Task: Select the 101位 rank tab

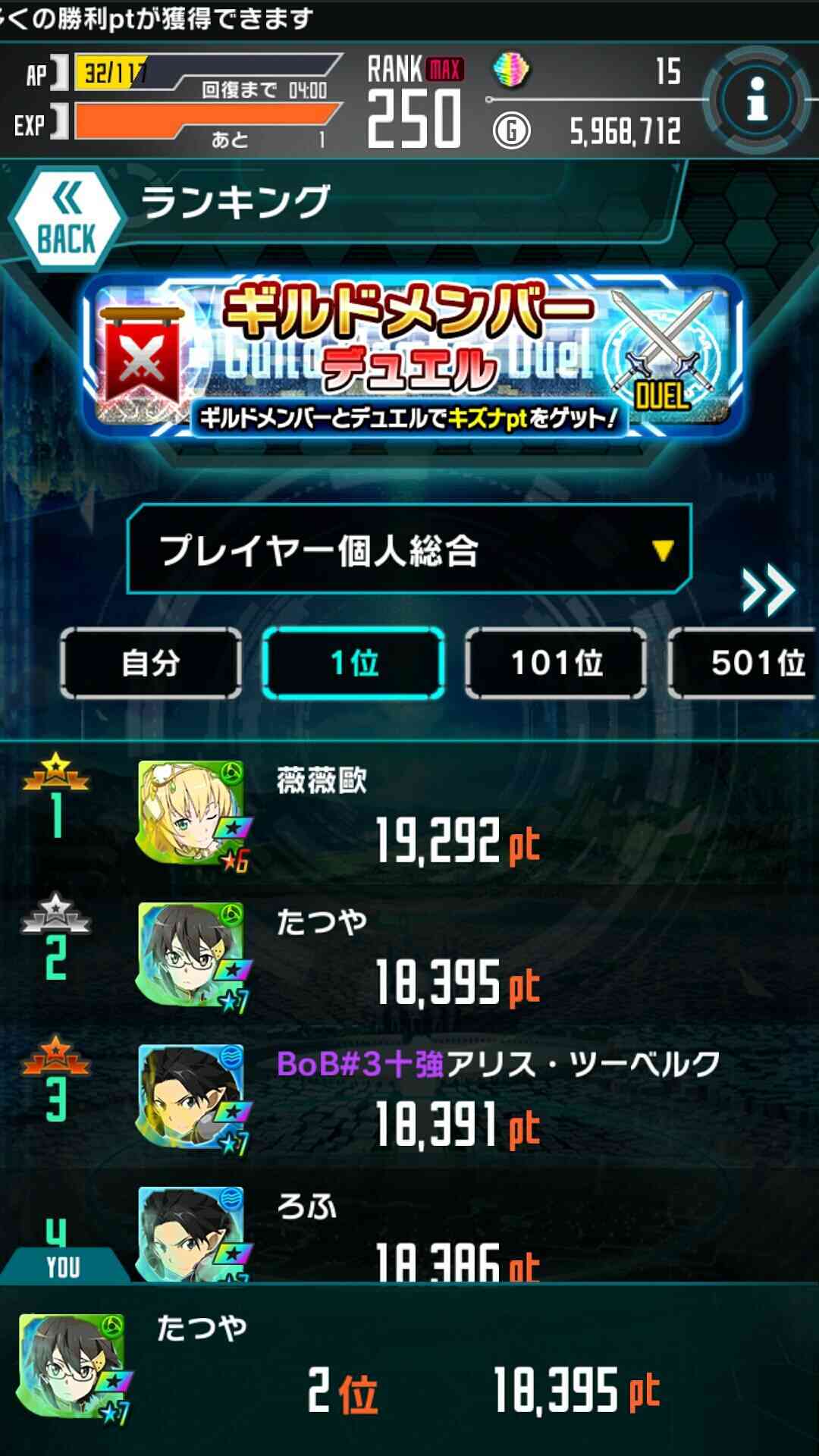Action: click(x=556, y=663)
